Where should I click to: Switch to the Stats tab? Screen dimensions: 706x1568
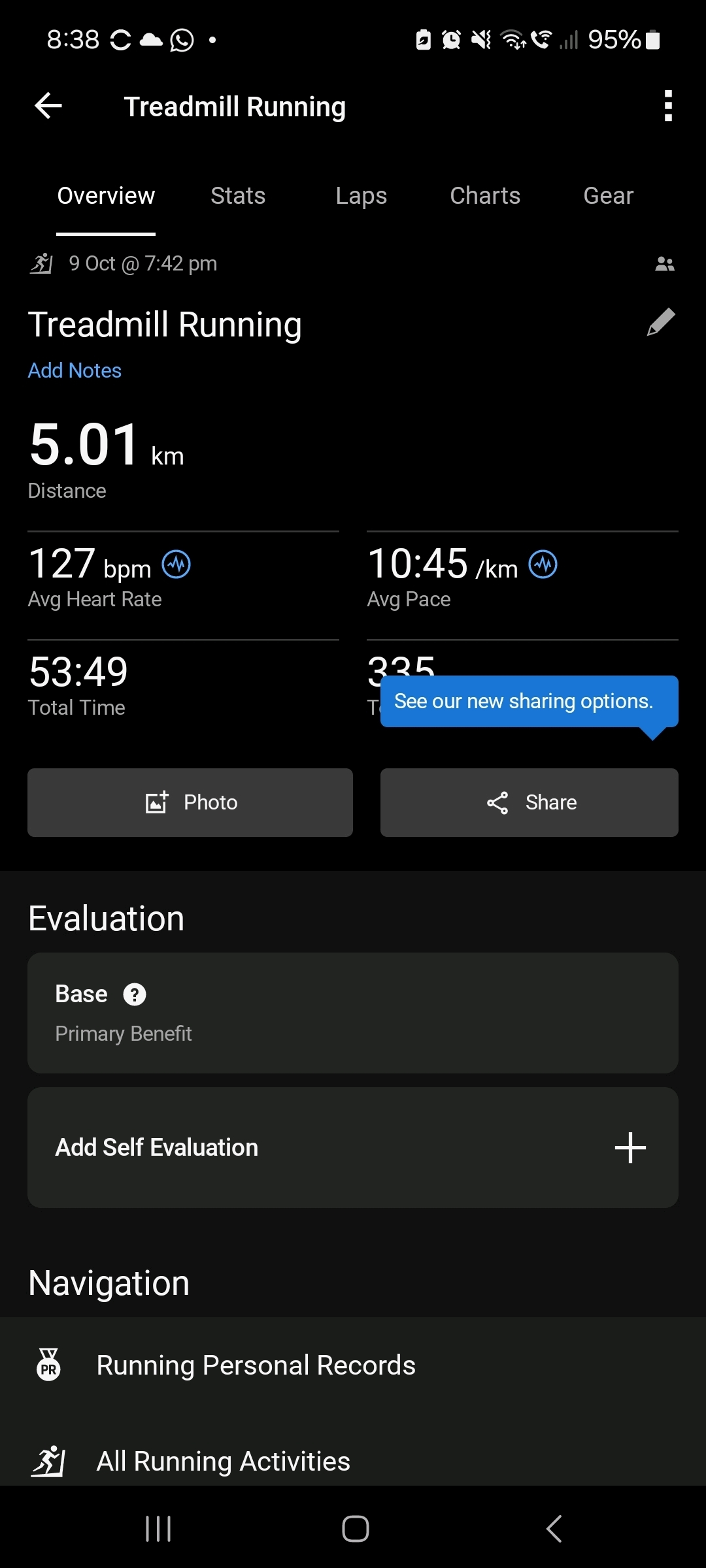tap(238, 195)
